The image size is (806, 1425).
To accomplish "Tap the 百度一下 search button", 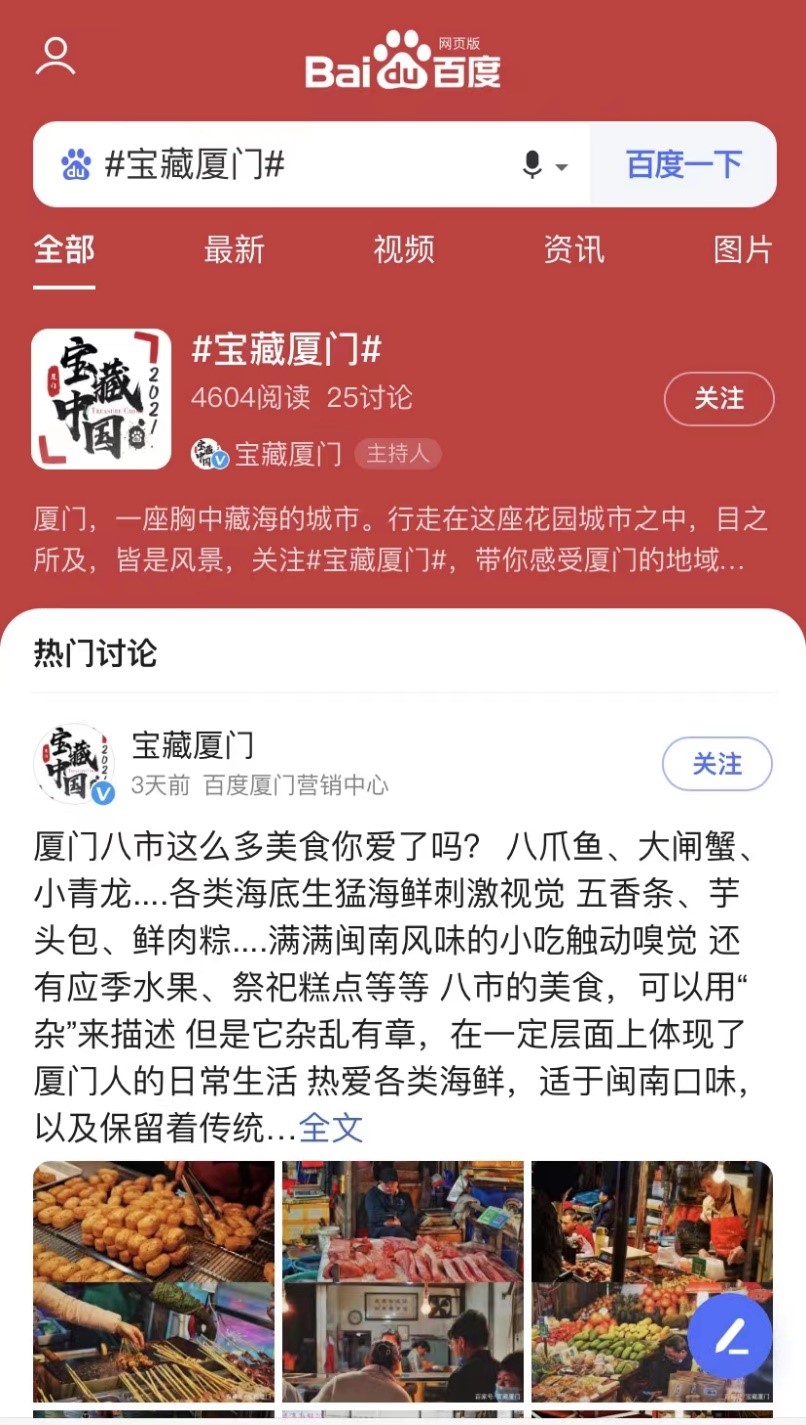I will pos(684,165).
